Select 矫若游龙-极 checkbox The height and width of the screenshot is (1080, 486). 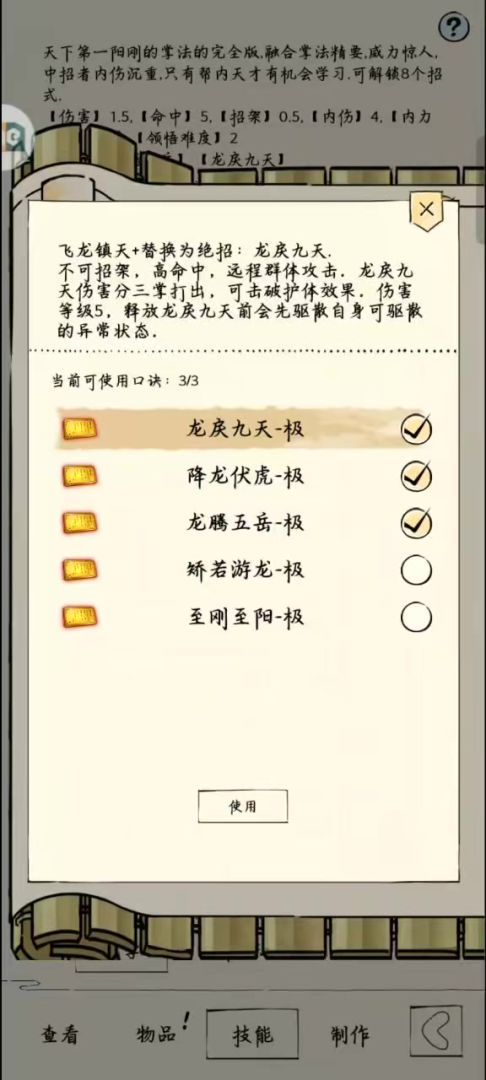point(416,570)
